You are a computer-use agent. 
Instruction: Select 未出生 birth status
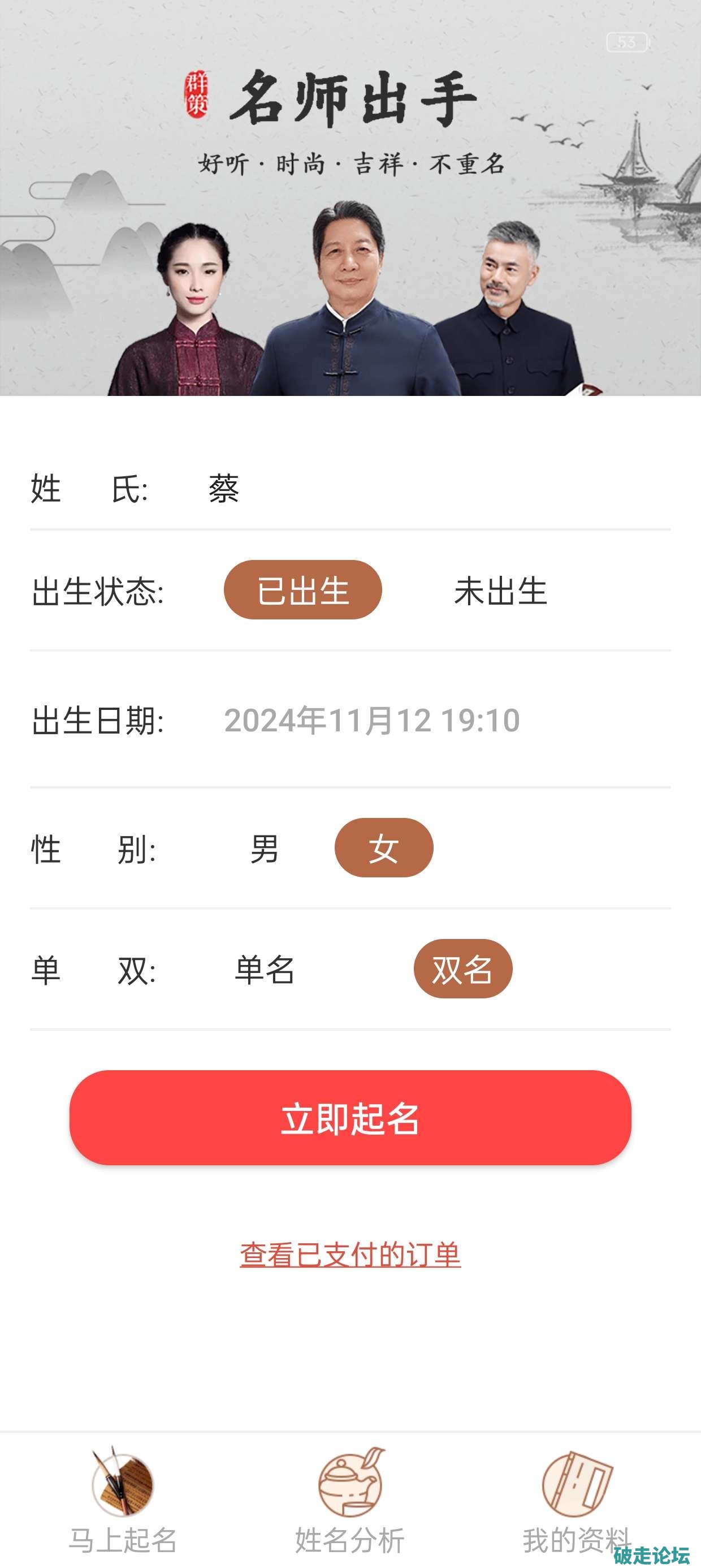500,591
